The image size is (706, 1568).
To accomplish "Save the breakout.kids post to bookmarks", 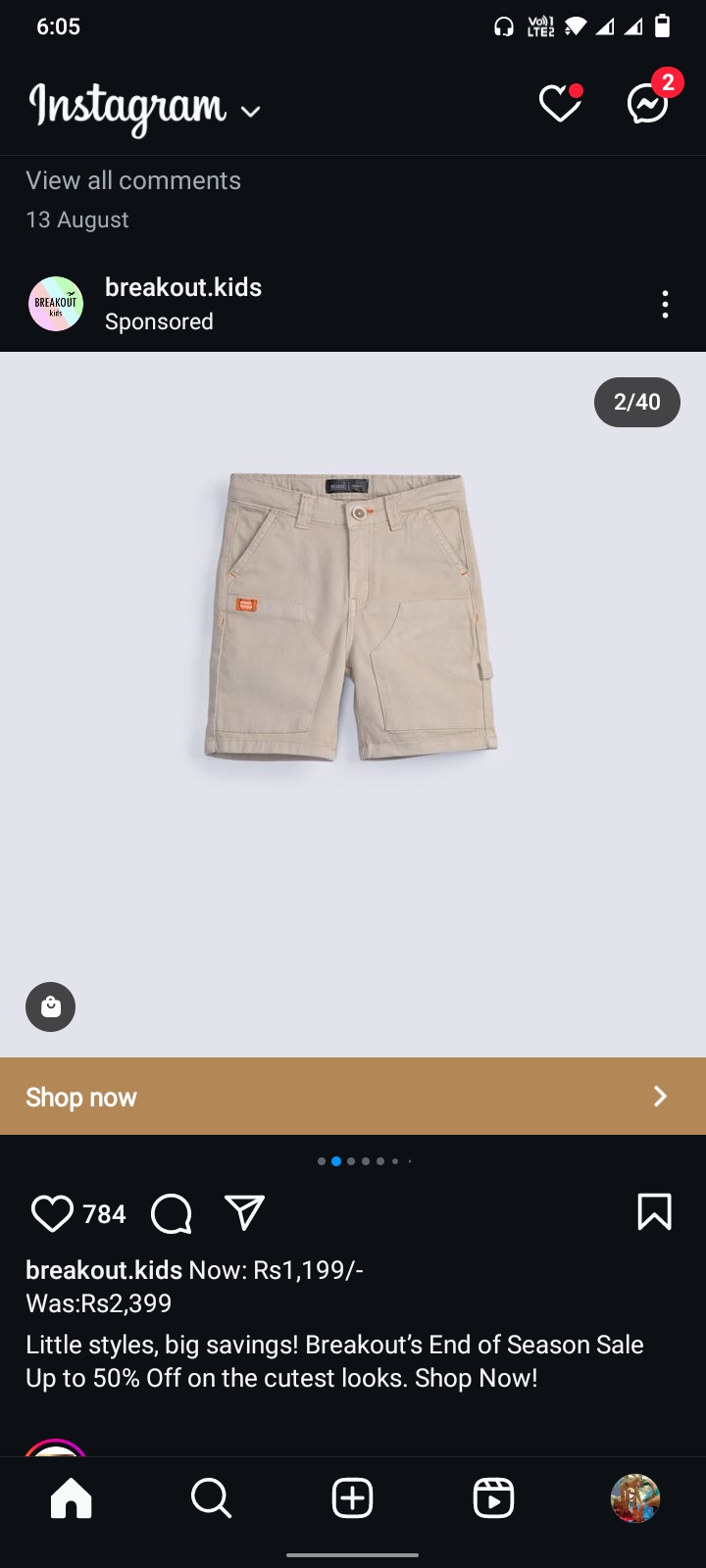I will coord(654,1211).
